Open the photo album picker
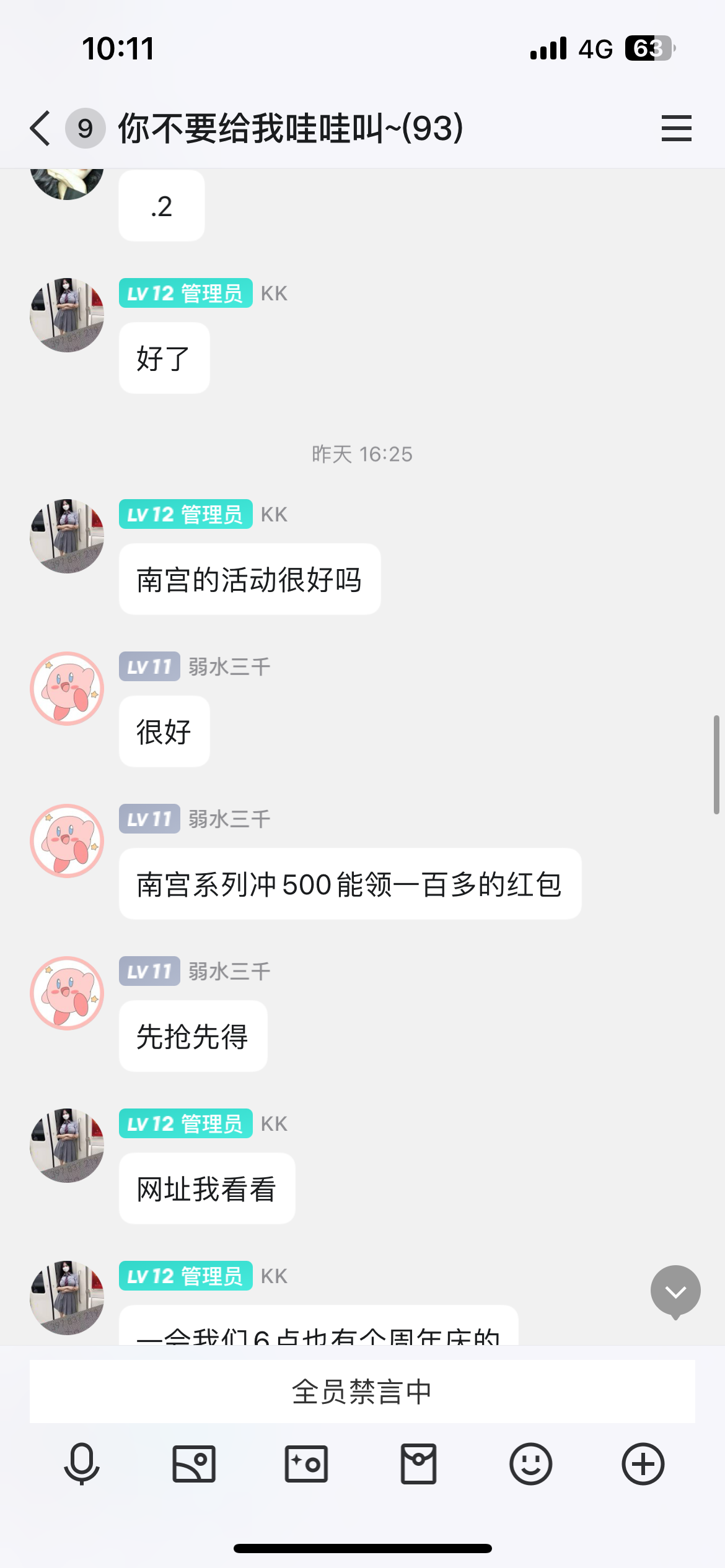The width and height of the screenshot is (725, 1568). pos(194,1464)
